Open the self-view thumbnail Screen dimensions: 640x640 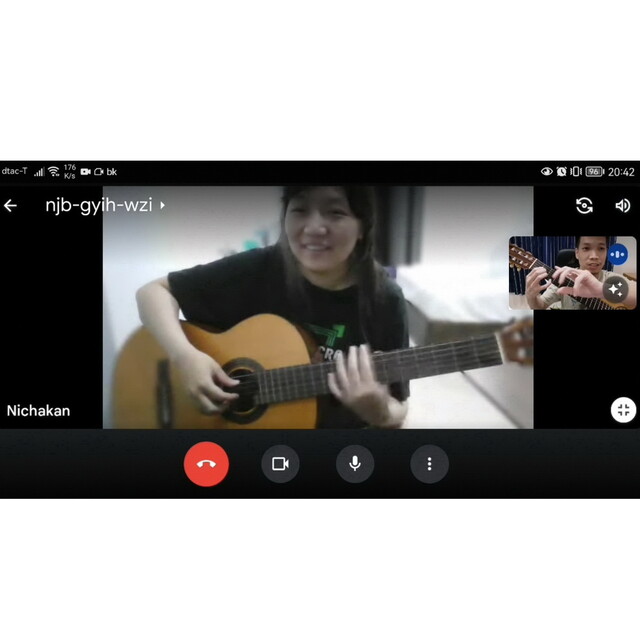(560, 272)
